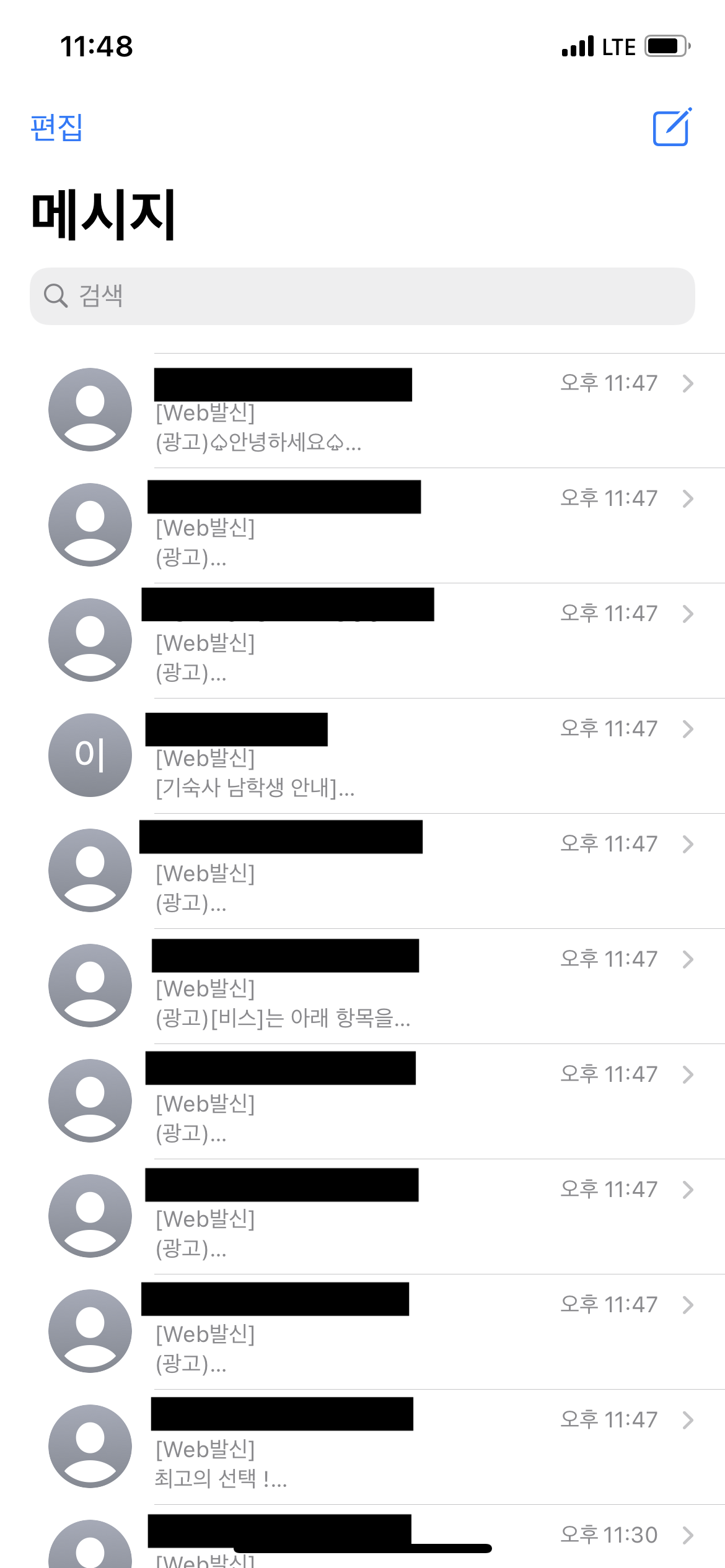
Task: Compose a new message
Action: tap(672, 128)
